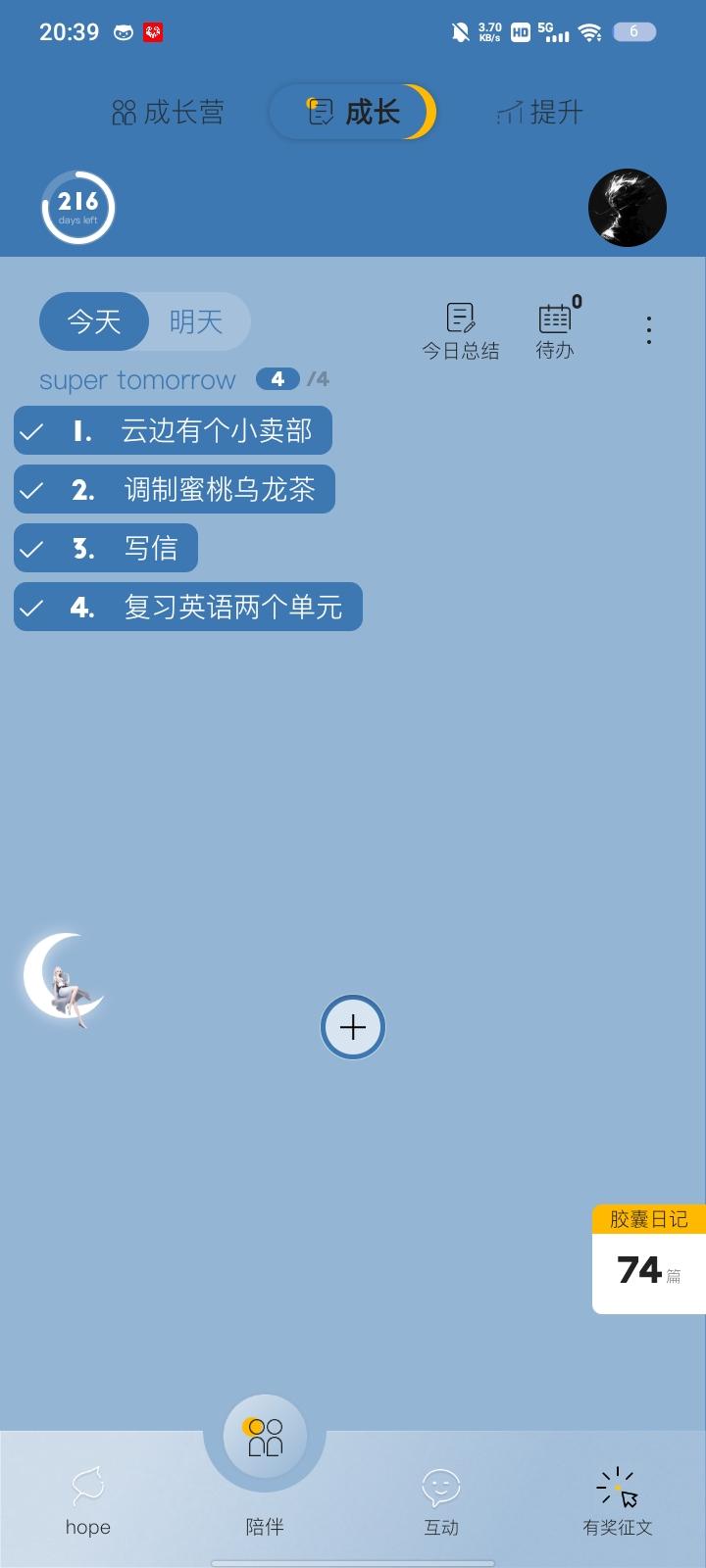The width and height of the screenshot is (706, 1568).
Task: Open the 待办 to-do calendar
Action: (555, 330)
